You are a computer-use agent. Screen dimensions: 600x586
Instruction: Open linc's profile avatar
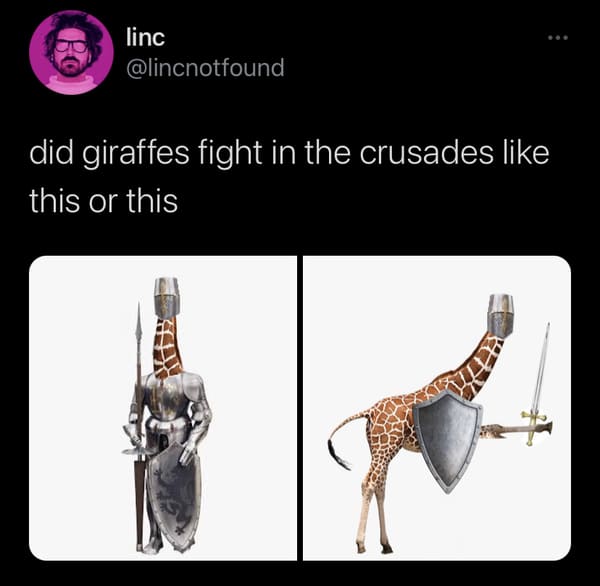pos(69,53)
